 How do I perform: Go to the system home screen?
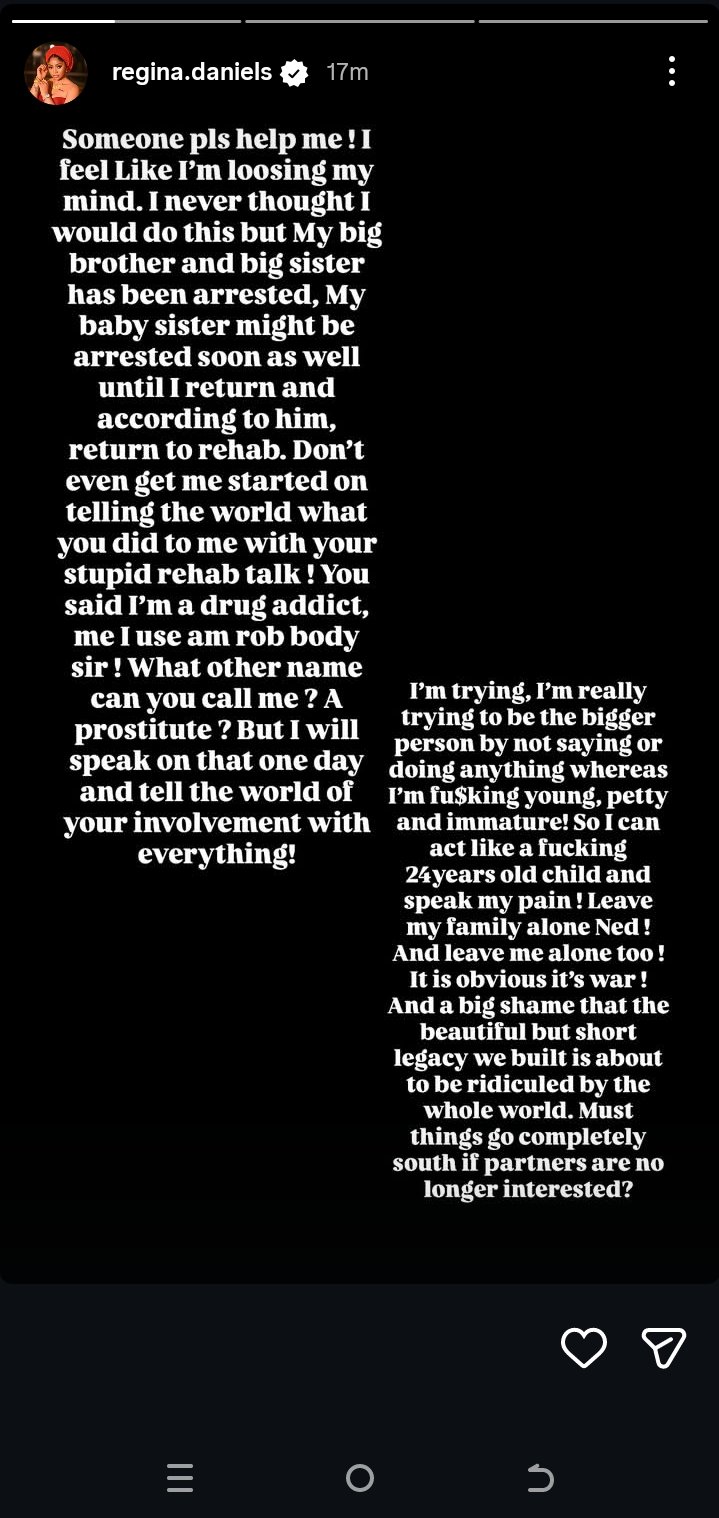click(359, 1478)
